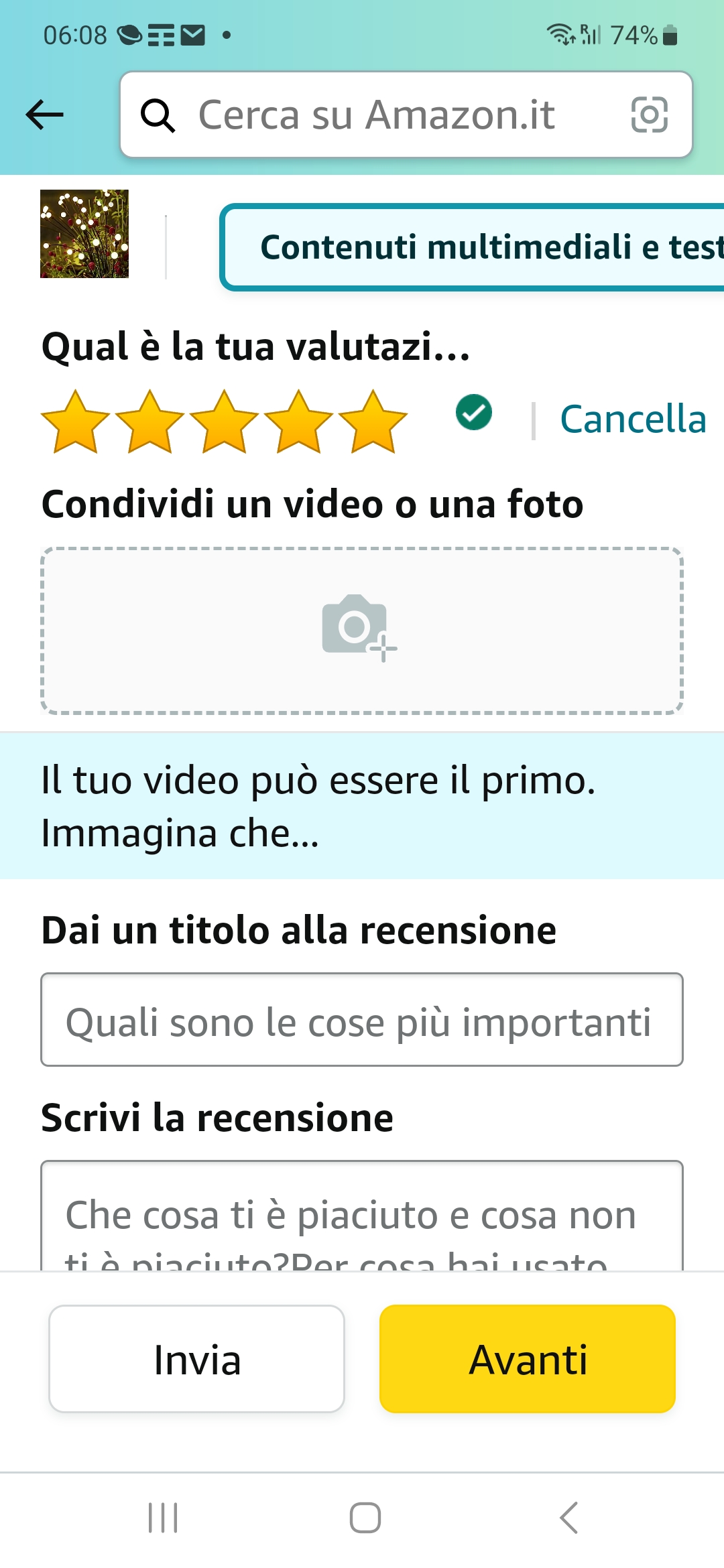The width and height of the screenshot is (724, 1568).
Task: Go to the system home screen
Action: coord(365,1518)
